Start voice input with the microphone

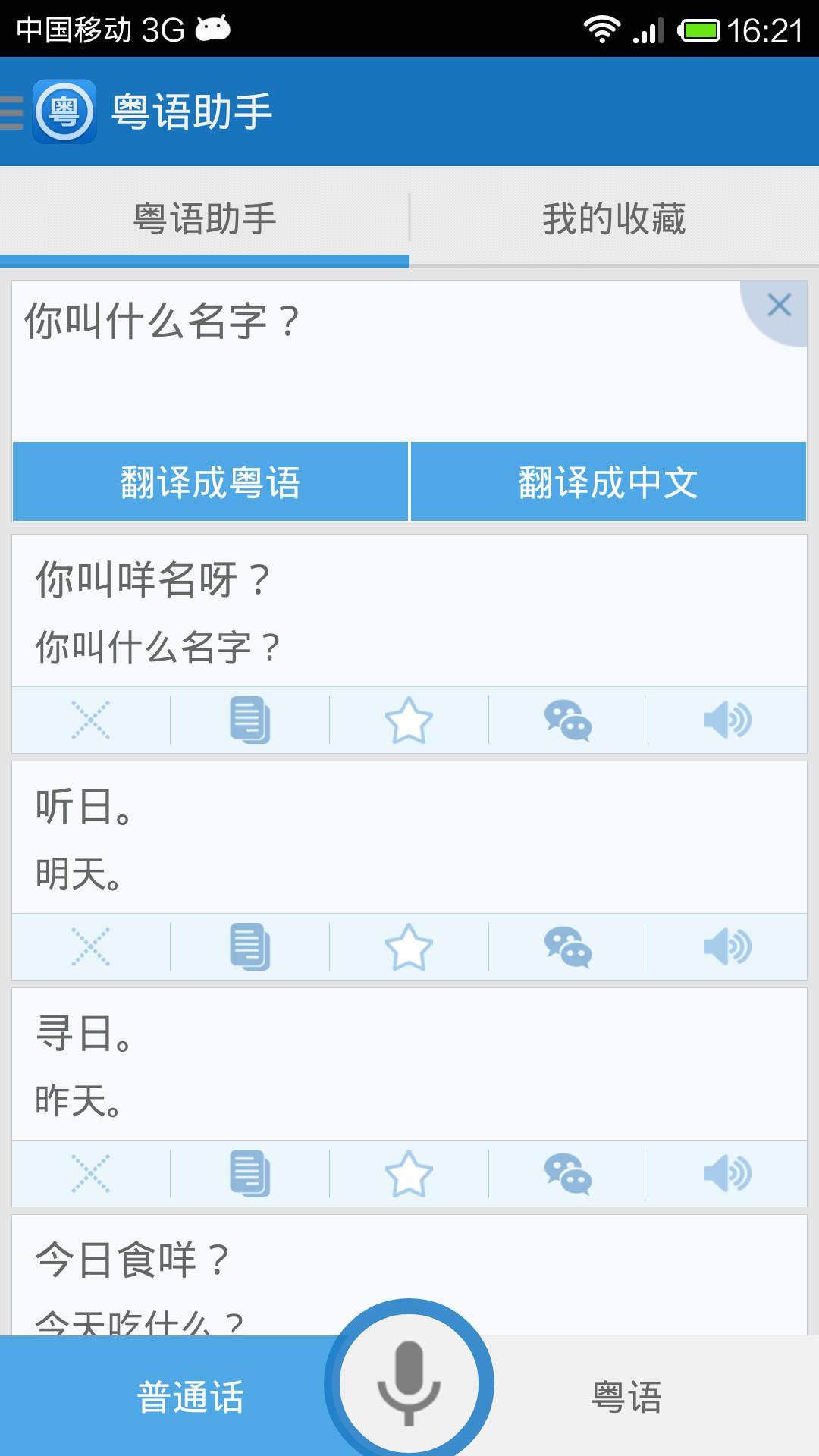pos(409,1382)
